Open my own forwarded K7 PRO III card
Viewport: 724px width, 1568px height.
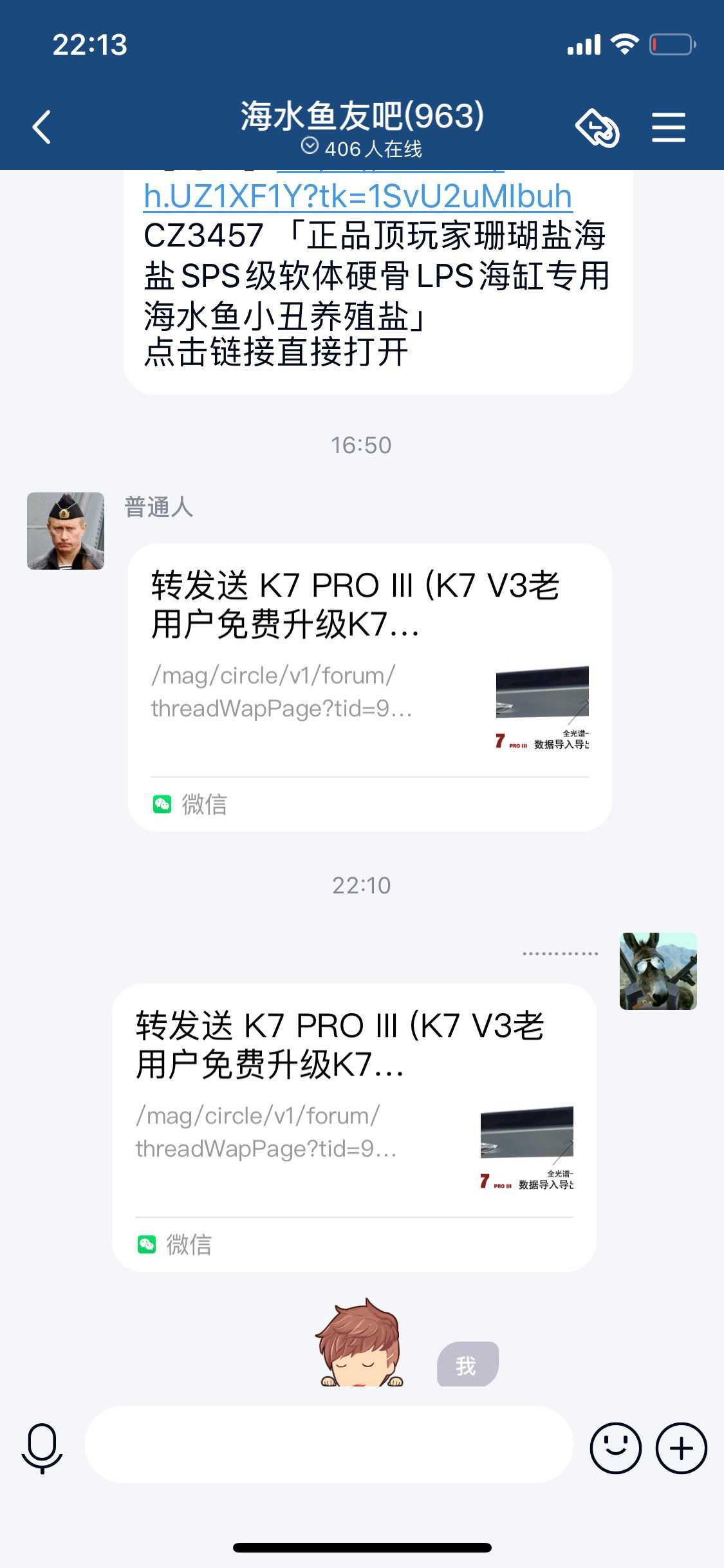click(x=354, y=1126)
